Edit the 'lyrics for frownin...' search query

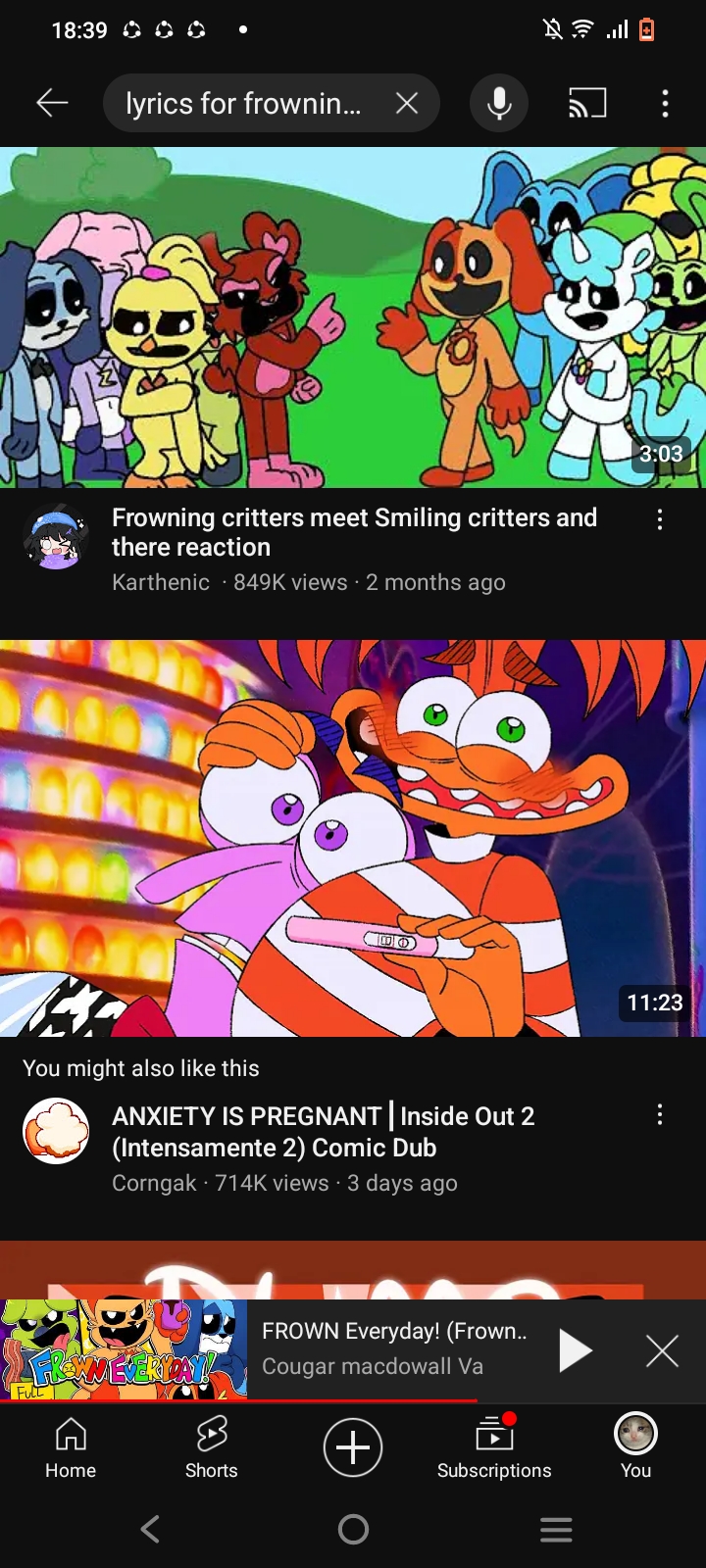243,103
